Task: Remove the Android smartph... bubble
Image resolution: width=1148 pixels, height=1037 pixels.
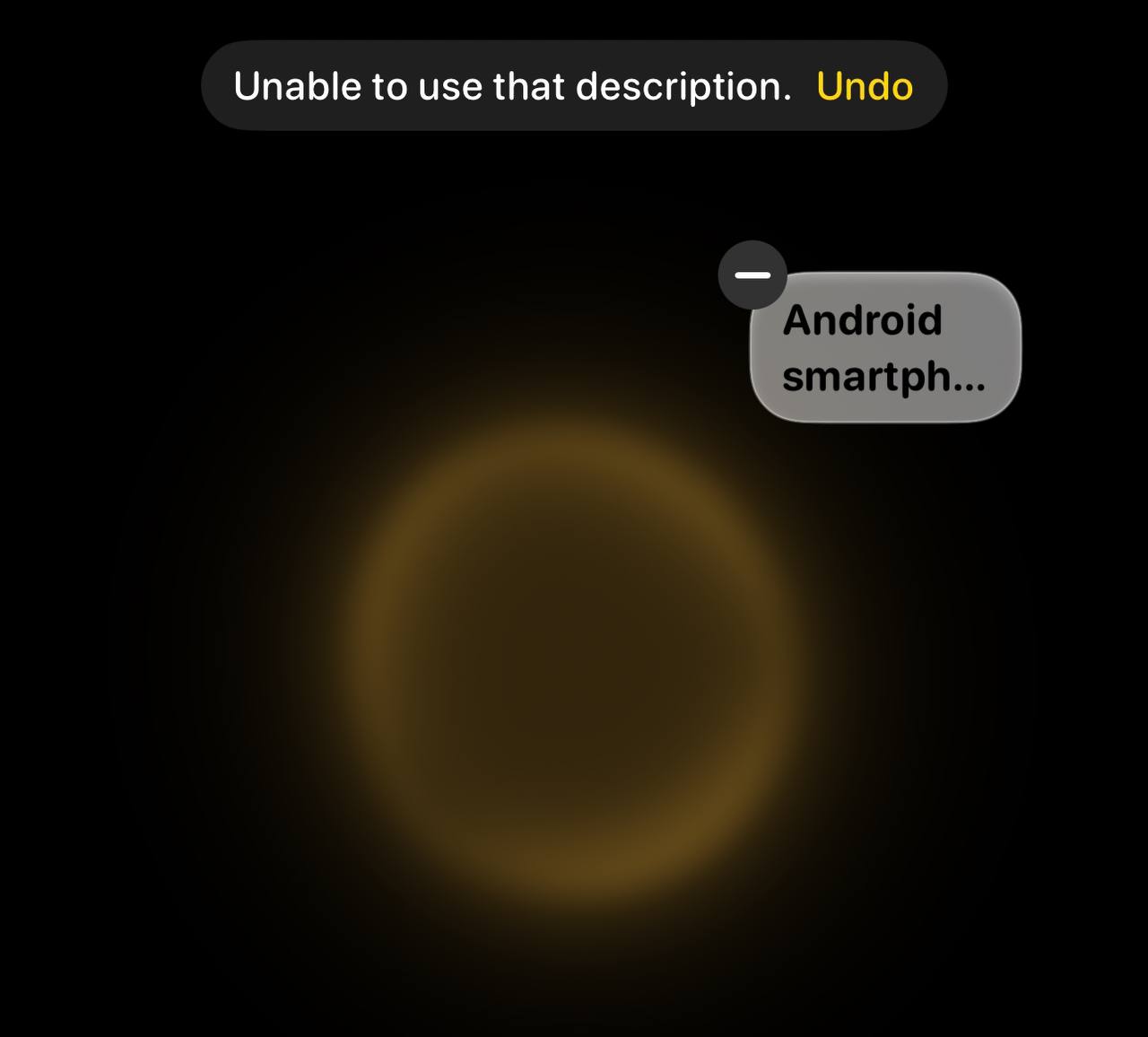Action: coord(752,275)
